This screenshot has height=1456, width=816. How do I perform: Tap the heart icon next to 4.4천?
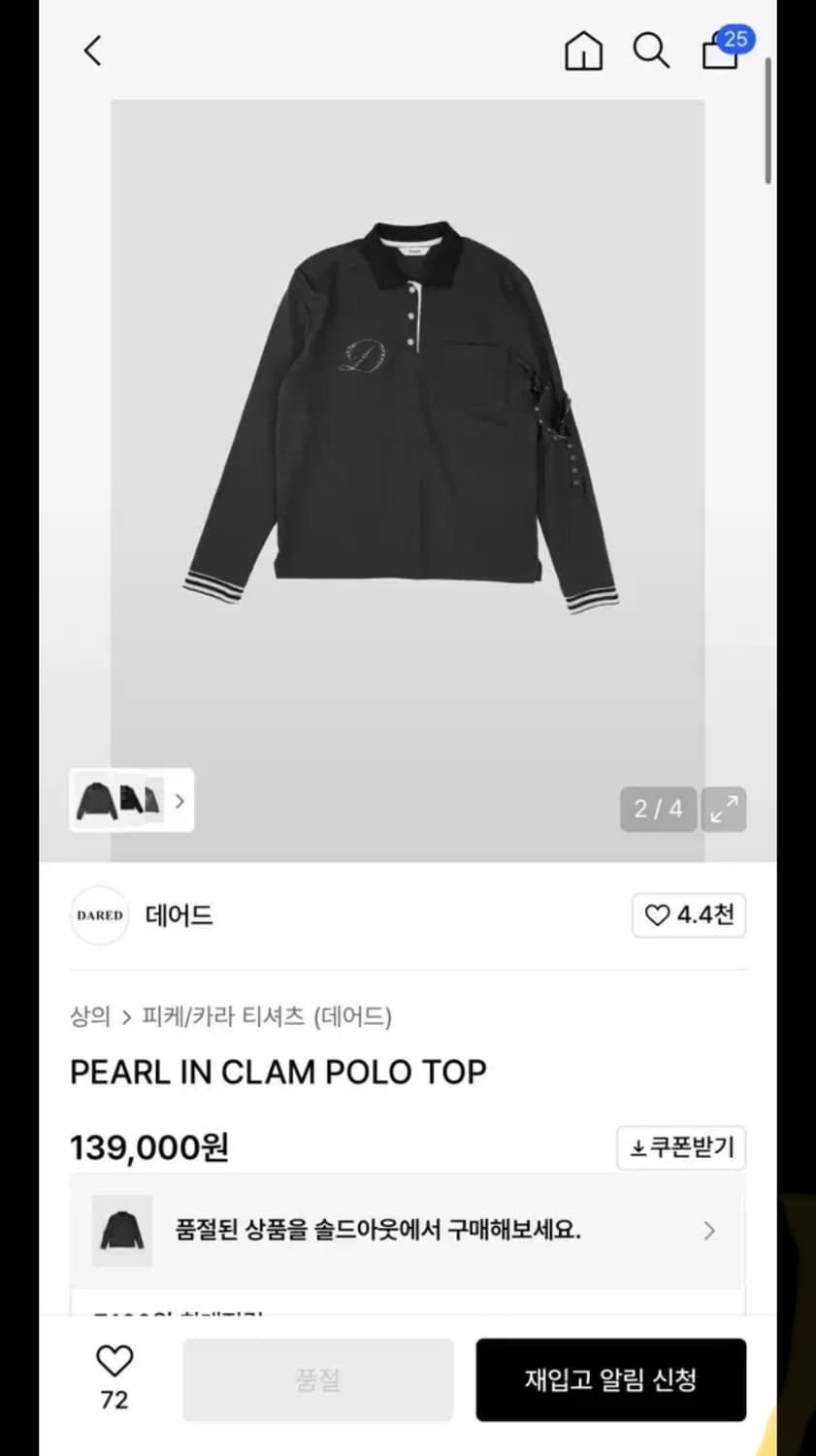click(658, 914)
